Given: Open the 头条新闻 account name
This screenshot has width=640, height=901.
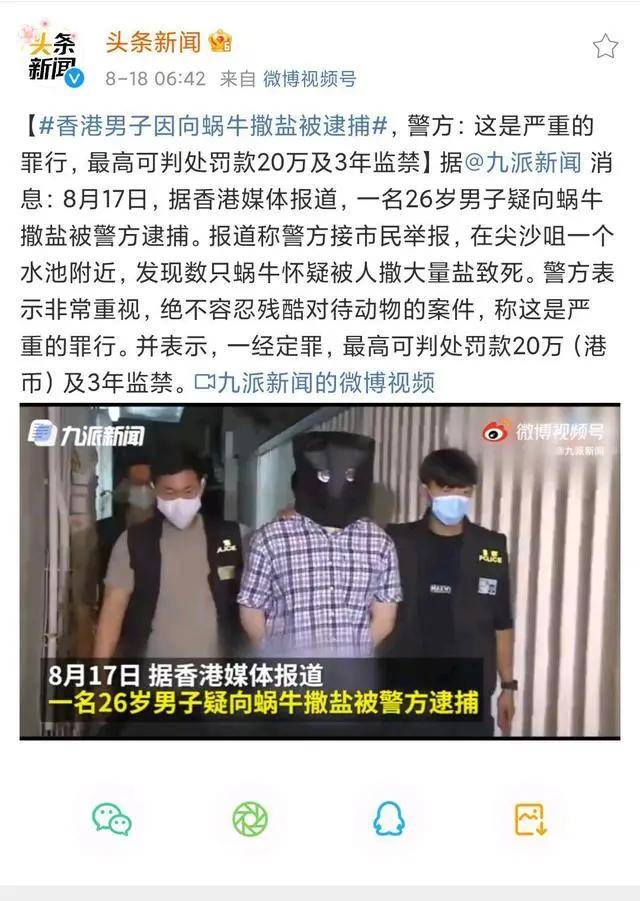Looking at the screenshot, I should pos(154,41).
